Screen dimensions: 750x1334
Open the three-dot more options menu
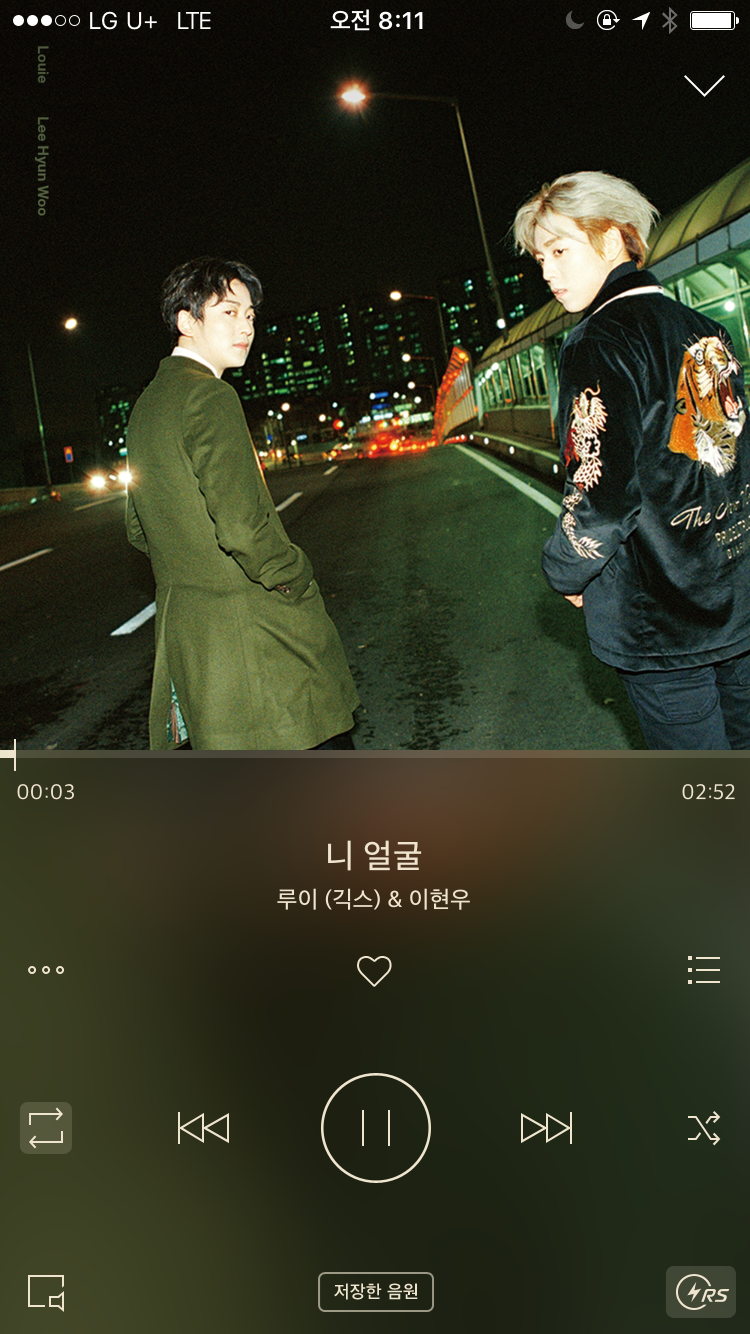coord(46,970)
